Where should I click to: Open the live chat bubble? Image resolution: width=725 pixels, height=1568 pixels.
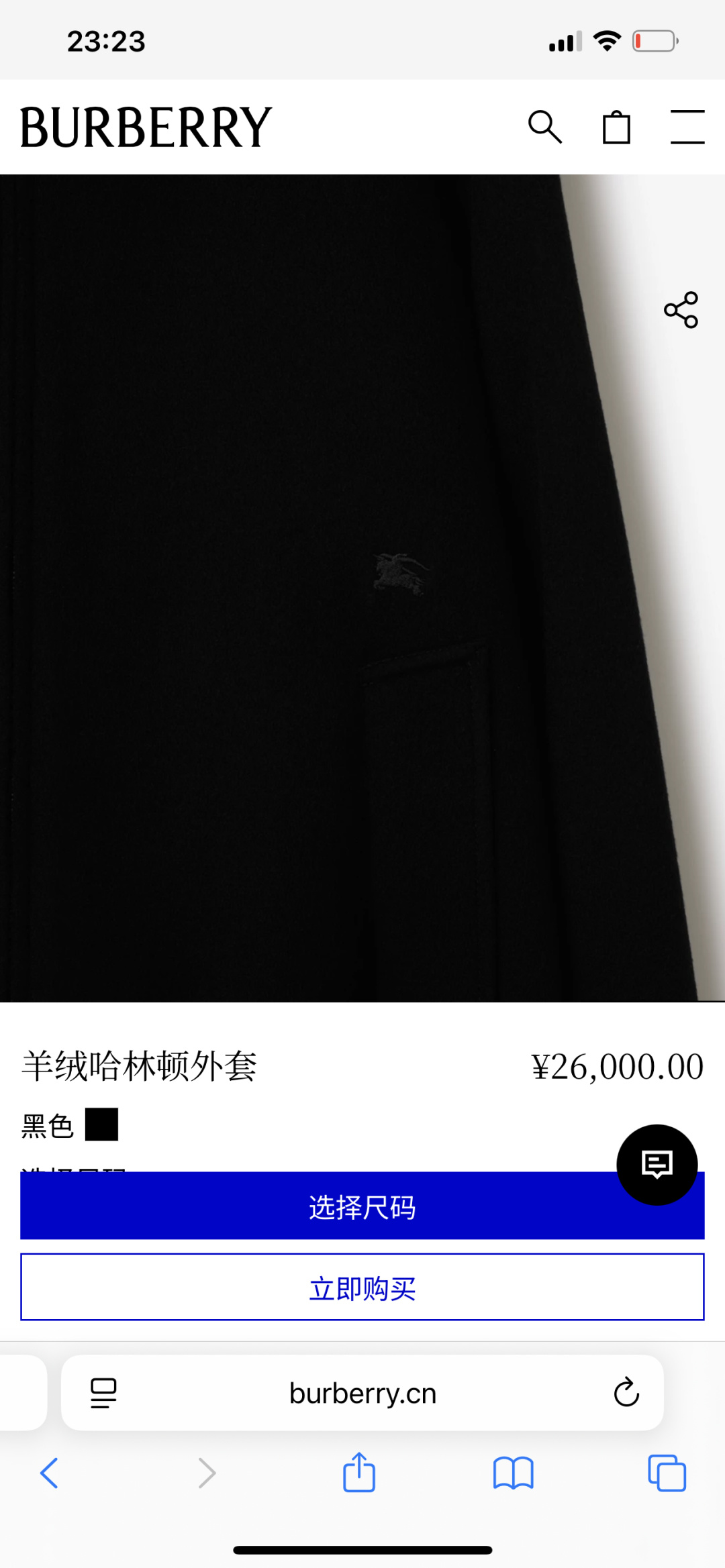[x=657, y=1164]
